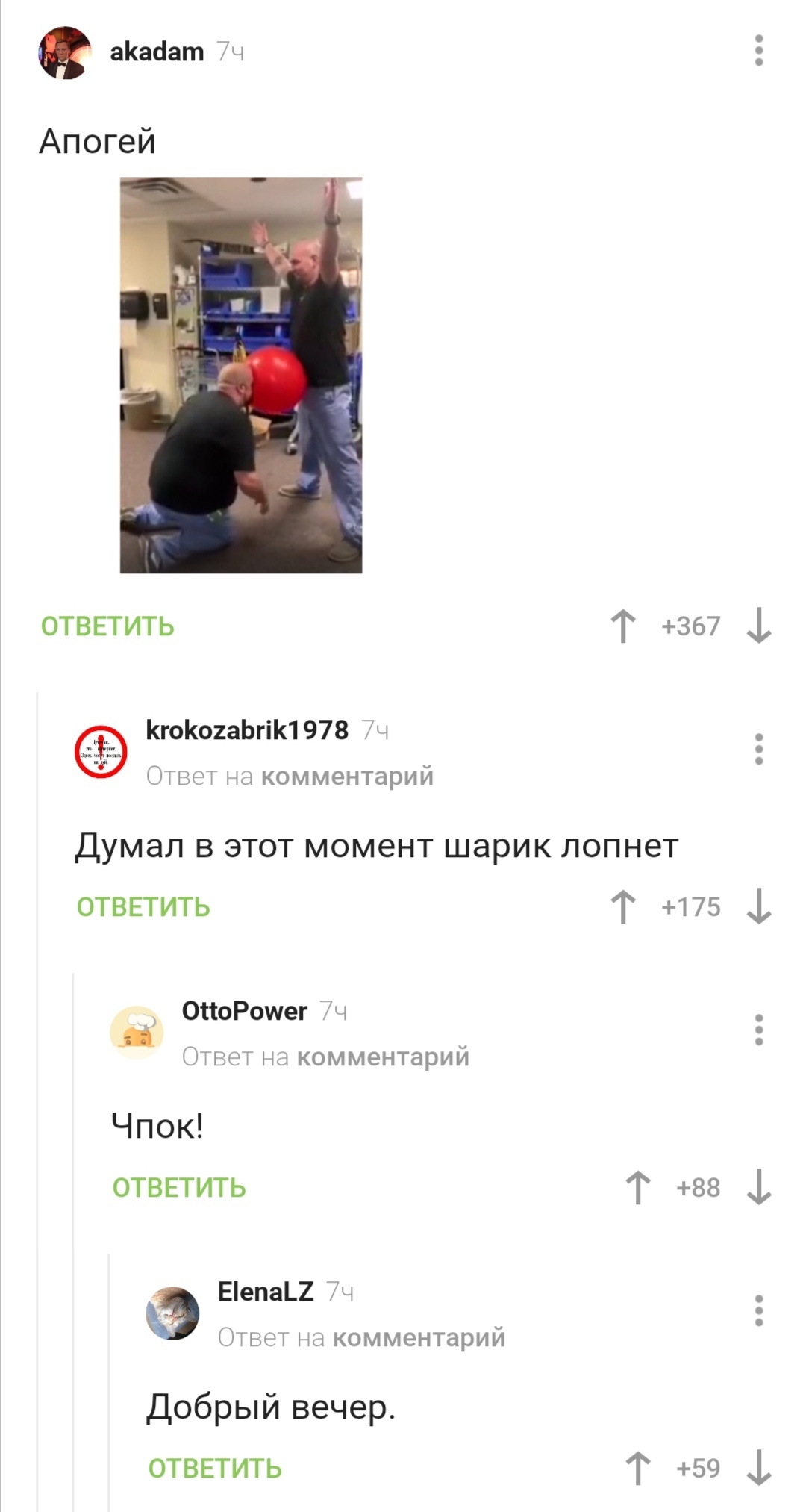Viewport: 806px width, 1512px height.
Task: Open krokozabrik1978's profile
Action: click(x=247, y=729)
